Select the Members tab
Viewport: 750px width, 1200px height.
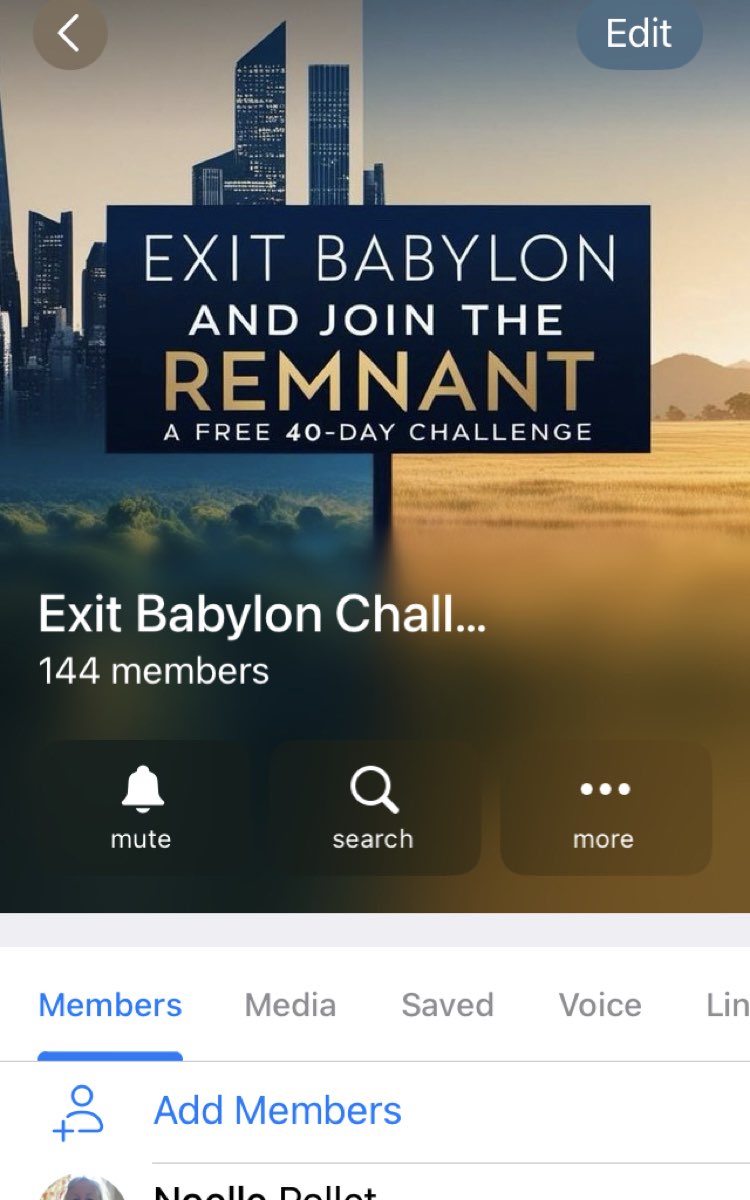[110, 1005]
